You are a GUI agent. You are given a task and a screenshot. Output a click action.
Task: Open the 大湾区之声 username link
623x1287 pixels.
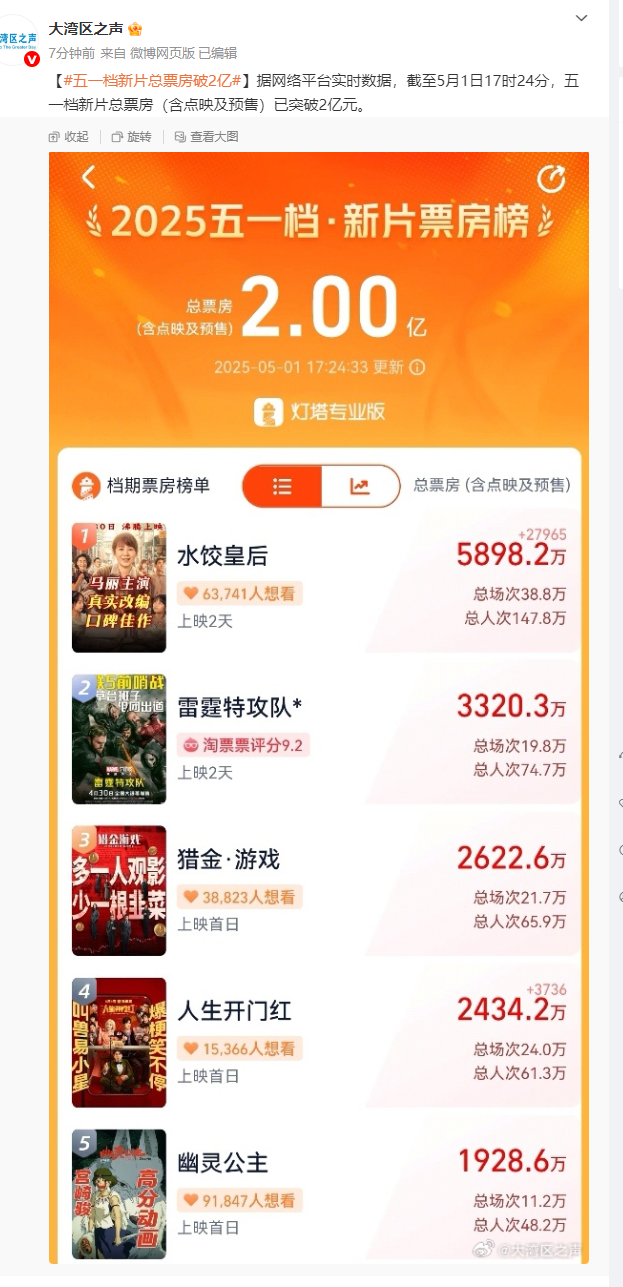pos(84,29)
